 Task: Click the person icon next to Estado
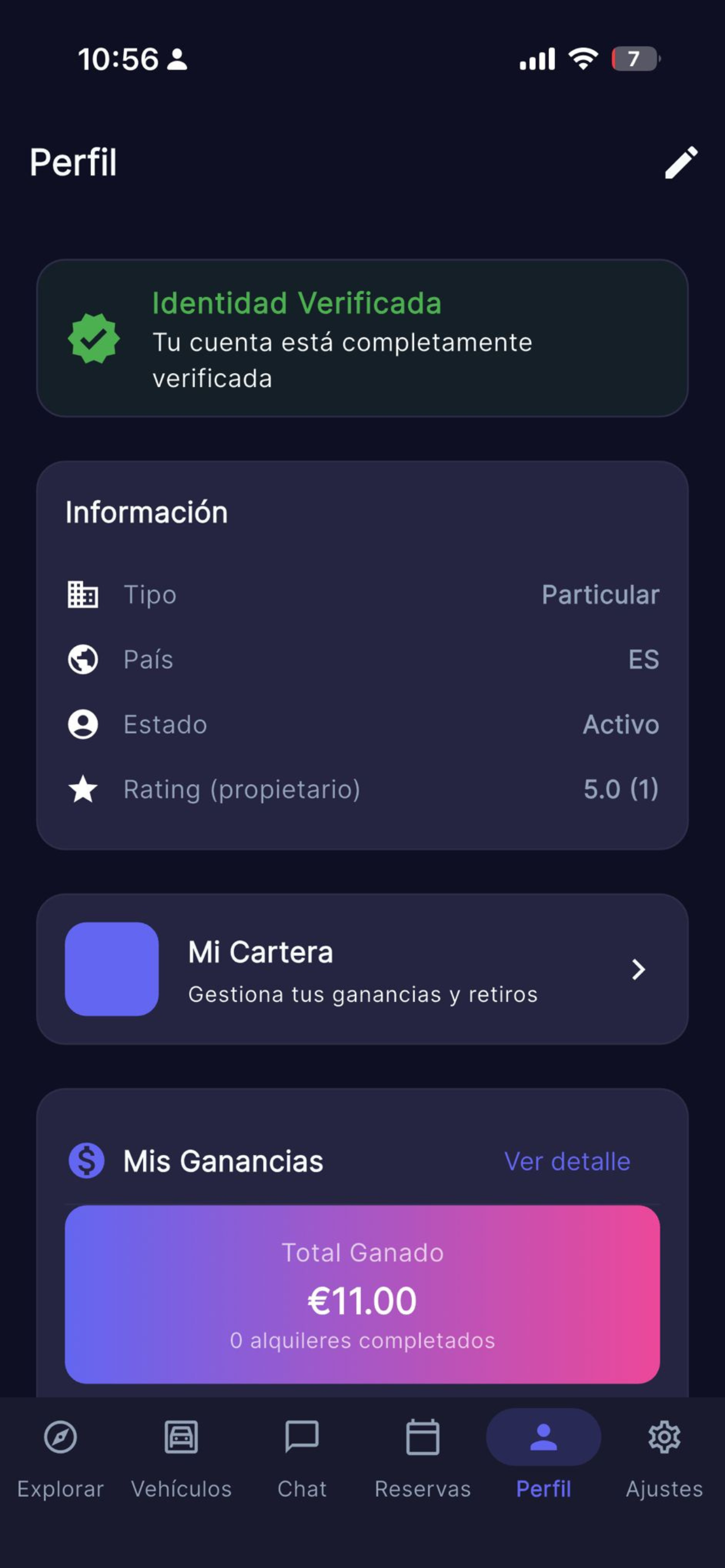pyautogui.click(x=83, y=724)
